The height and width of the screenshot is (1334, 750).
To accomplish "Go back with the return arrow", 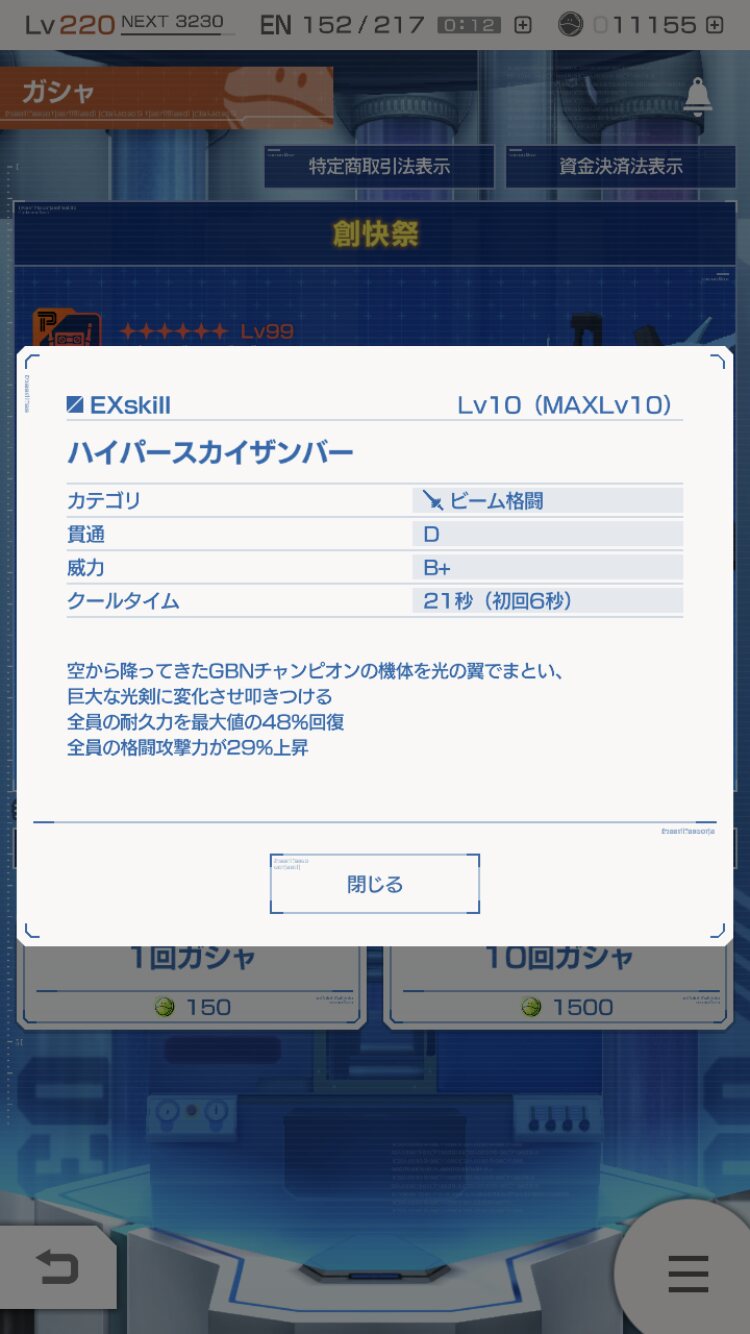I will click(57, 1268).
